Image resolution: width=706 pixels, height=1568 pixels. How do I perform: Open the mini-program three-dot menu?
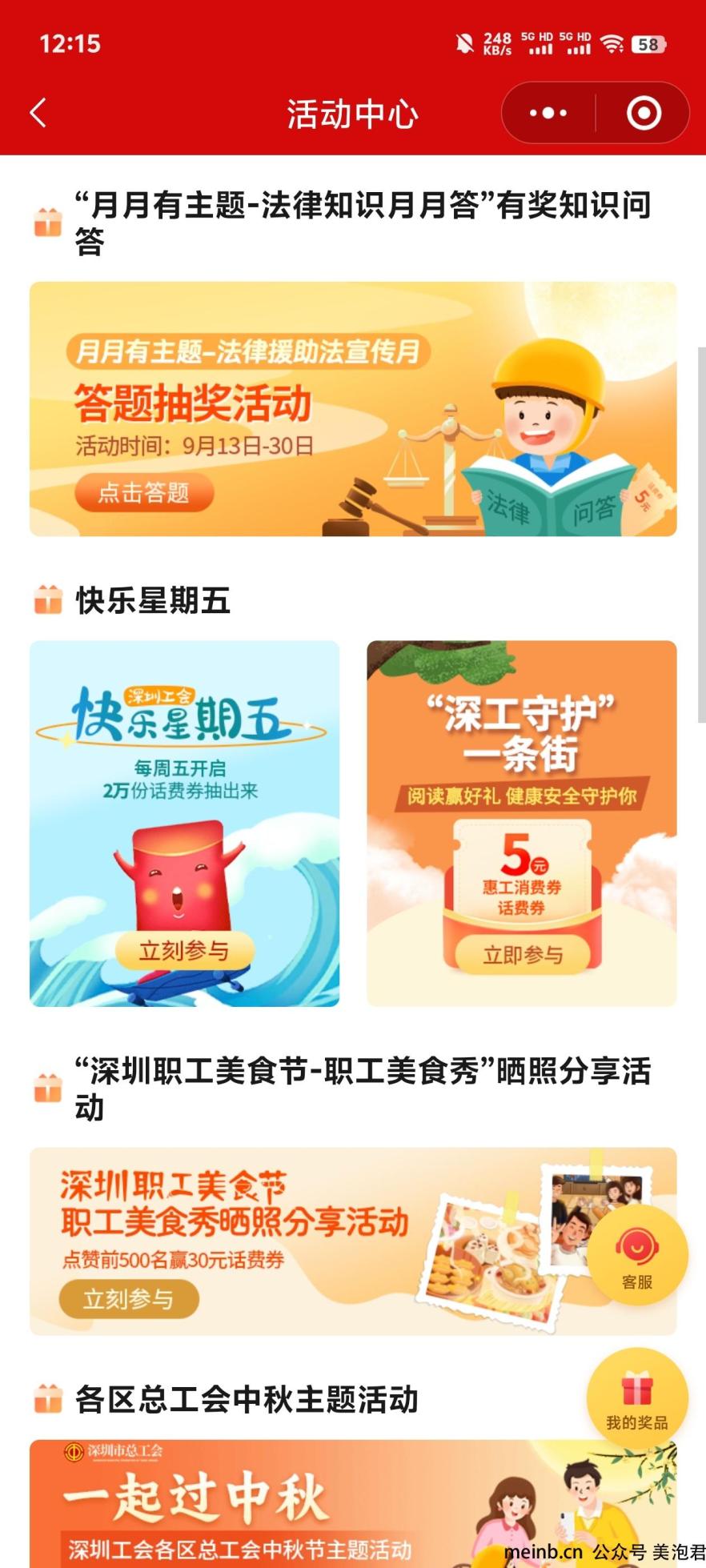548,114
